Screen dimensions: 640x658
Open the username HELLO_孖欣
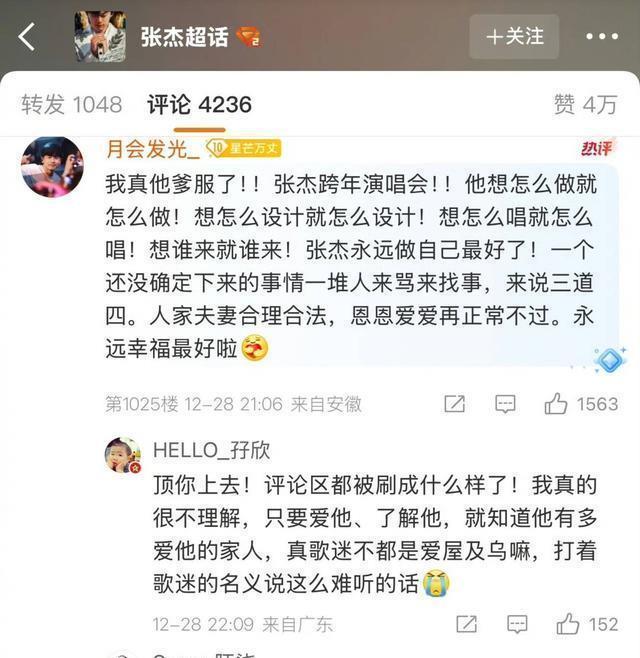click(x=211, y=450)
